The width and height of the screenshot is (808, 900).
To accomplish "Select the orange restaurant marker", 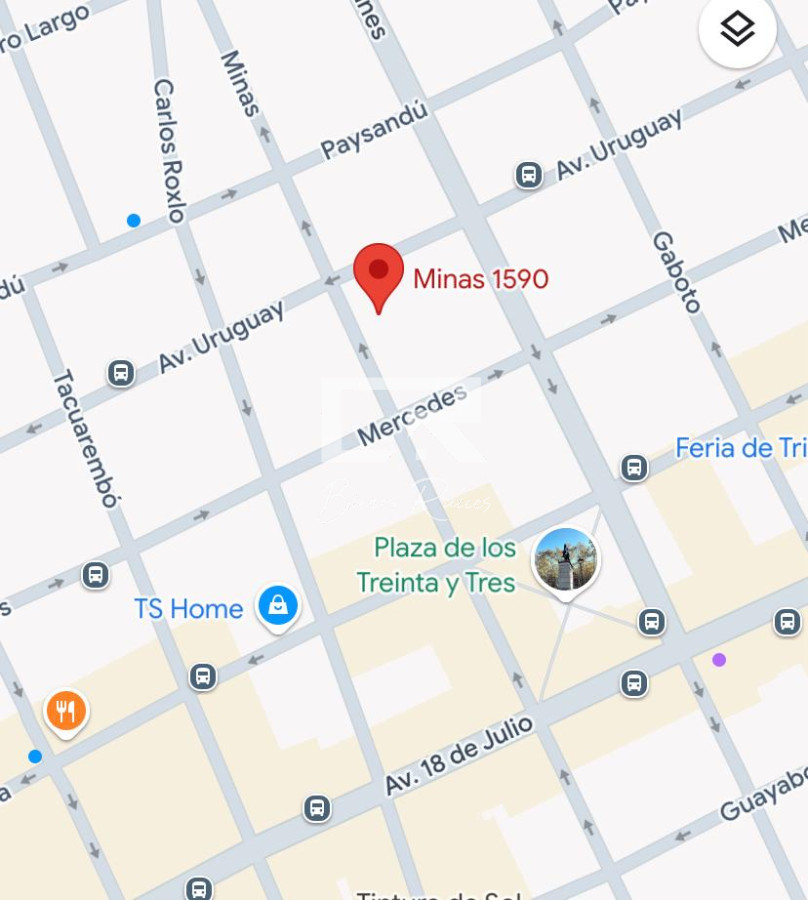I will (x=66, y=712).
